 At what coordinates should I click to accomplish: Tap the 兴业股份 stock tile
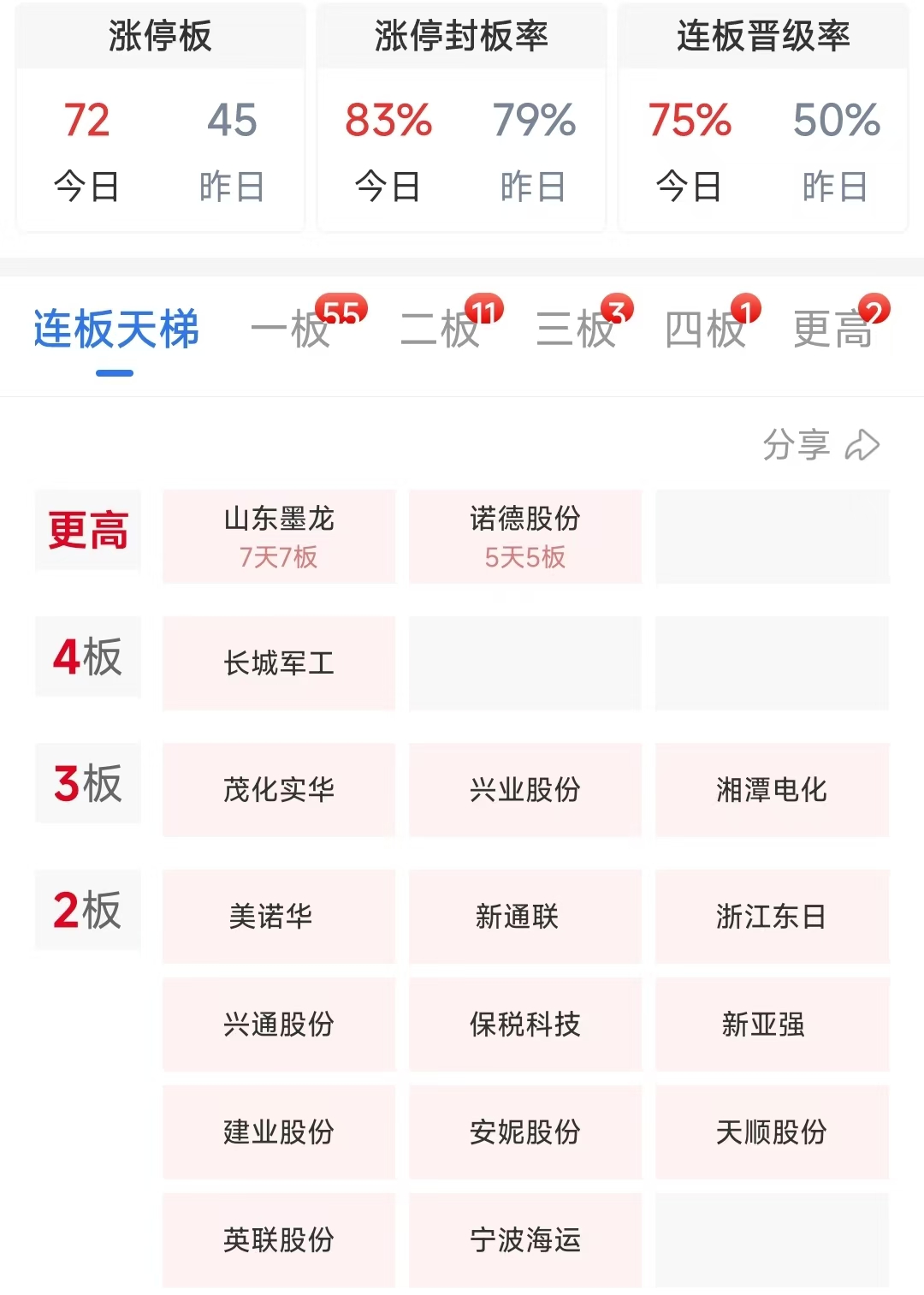pyautogui.click(x=525, y=790)
